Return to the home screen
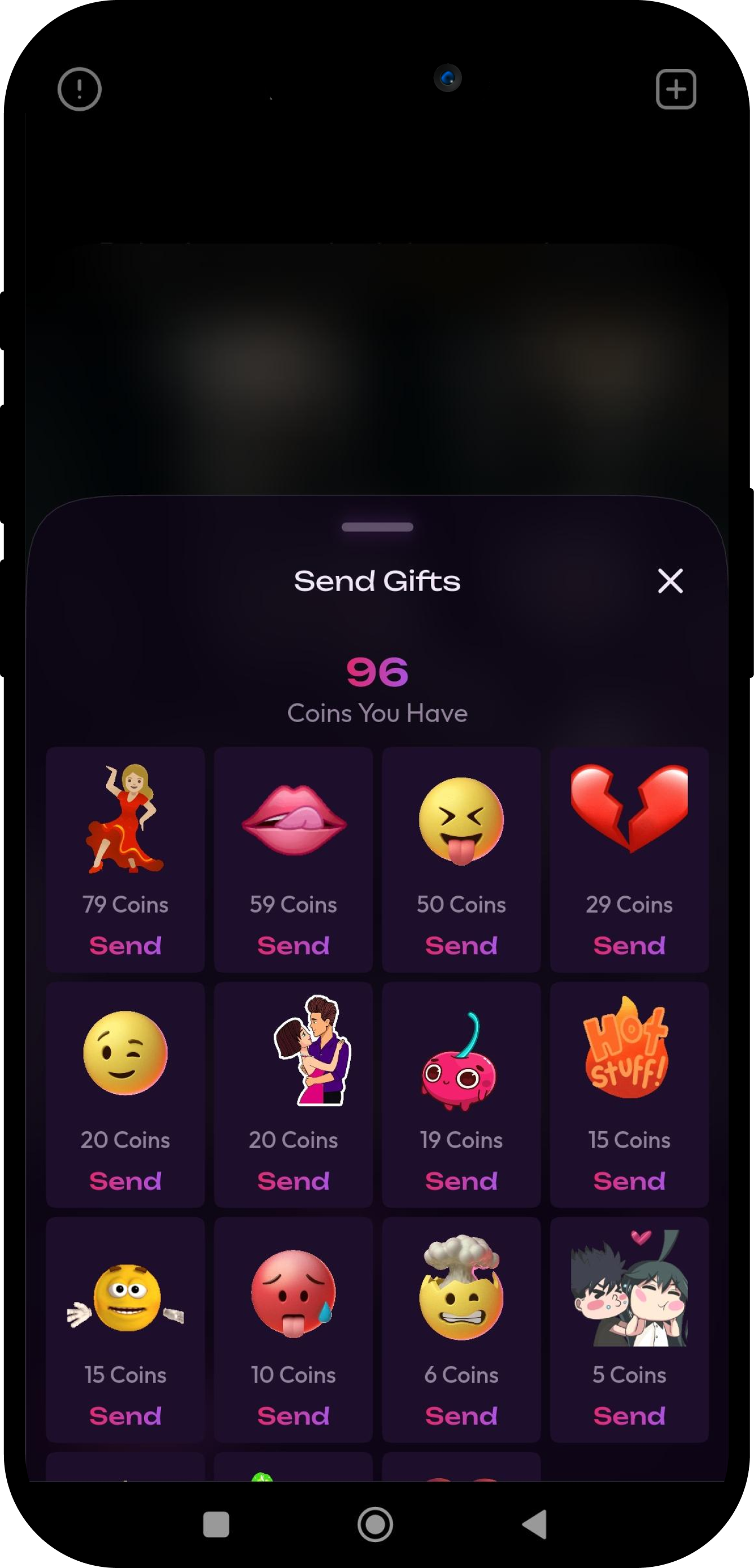 [x=375, y=1524]
